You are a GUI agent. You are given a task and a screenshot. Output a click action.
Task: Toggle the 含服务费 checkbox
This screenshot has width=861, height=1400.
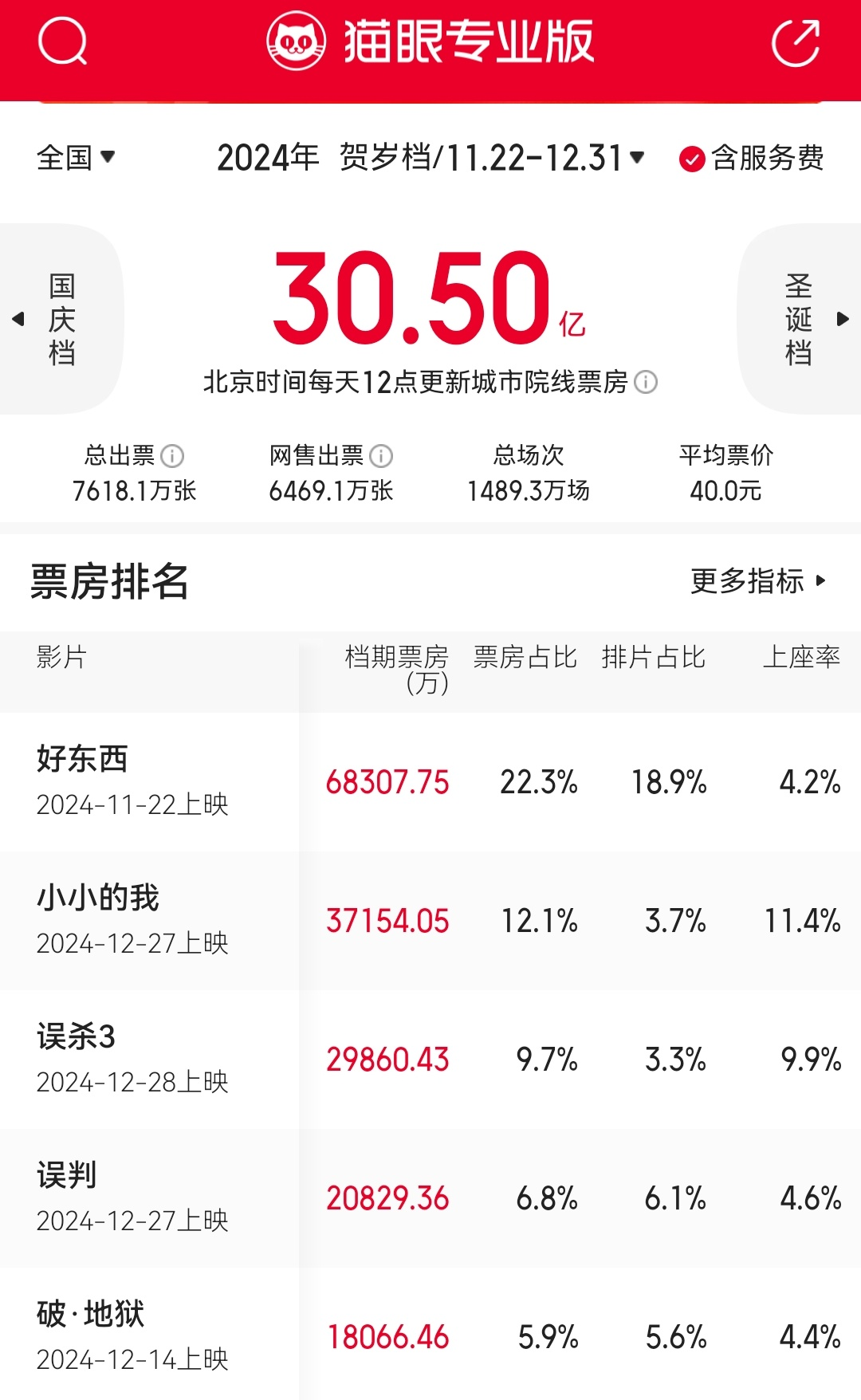pos(690,159)
